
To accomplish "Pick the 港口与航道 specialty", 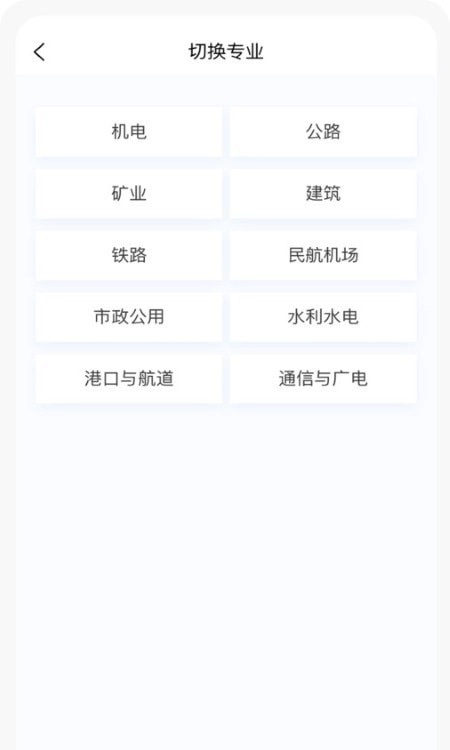I will pyautogui.click(x=129, y=378).
